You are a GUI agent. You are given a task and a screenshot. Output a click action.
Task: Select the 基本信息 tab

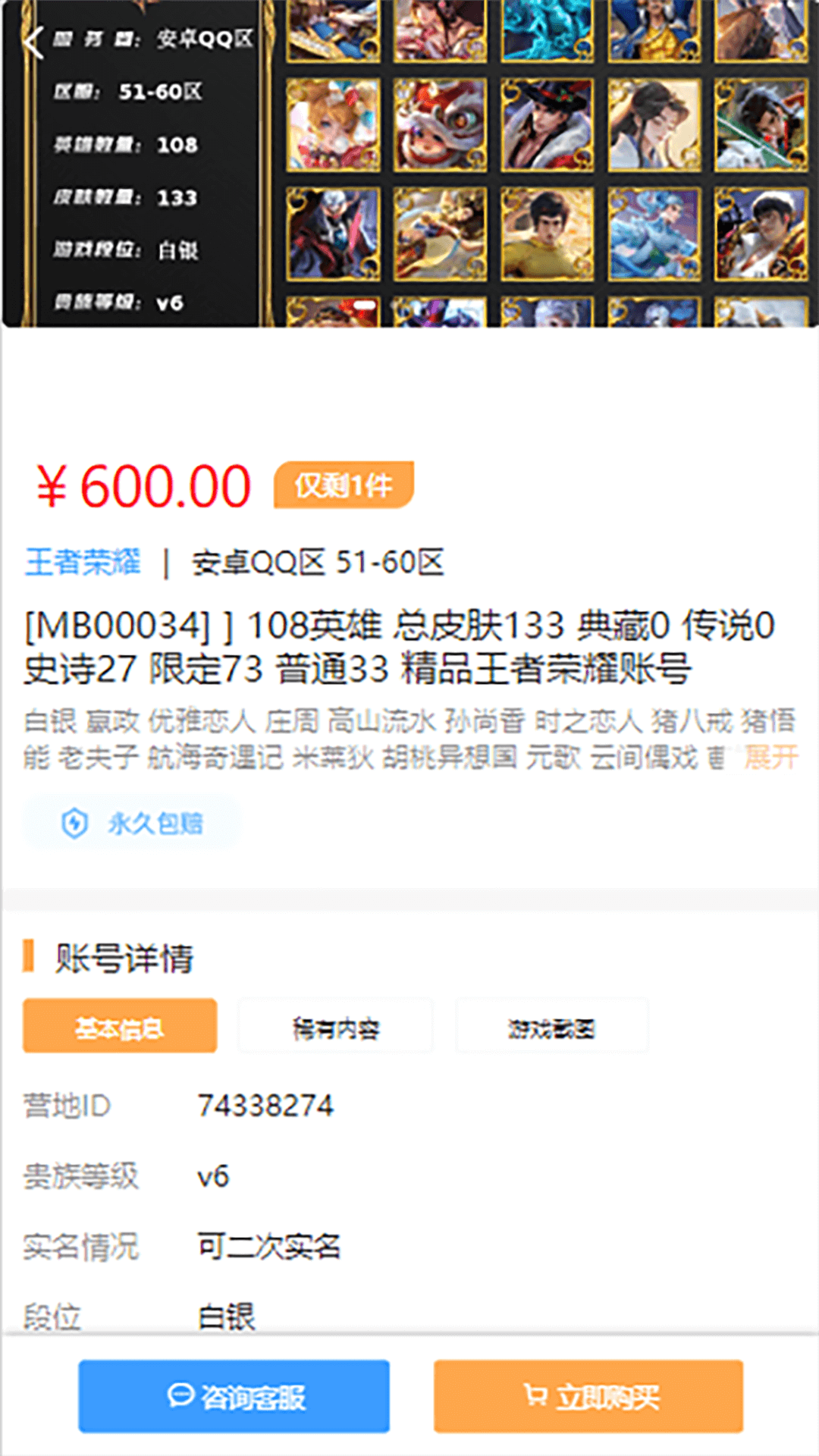(x=119, y=1026)
